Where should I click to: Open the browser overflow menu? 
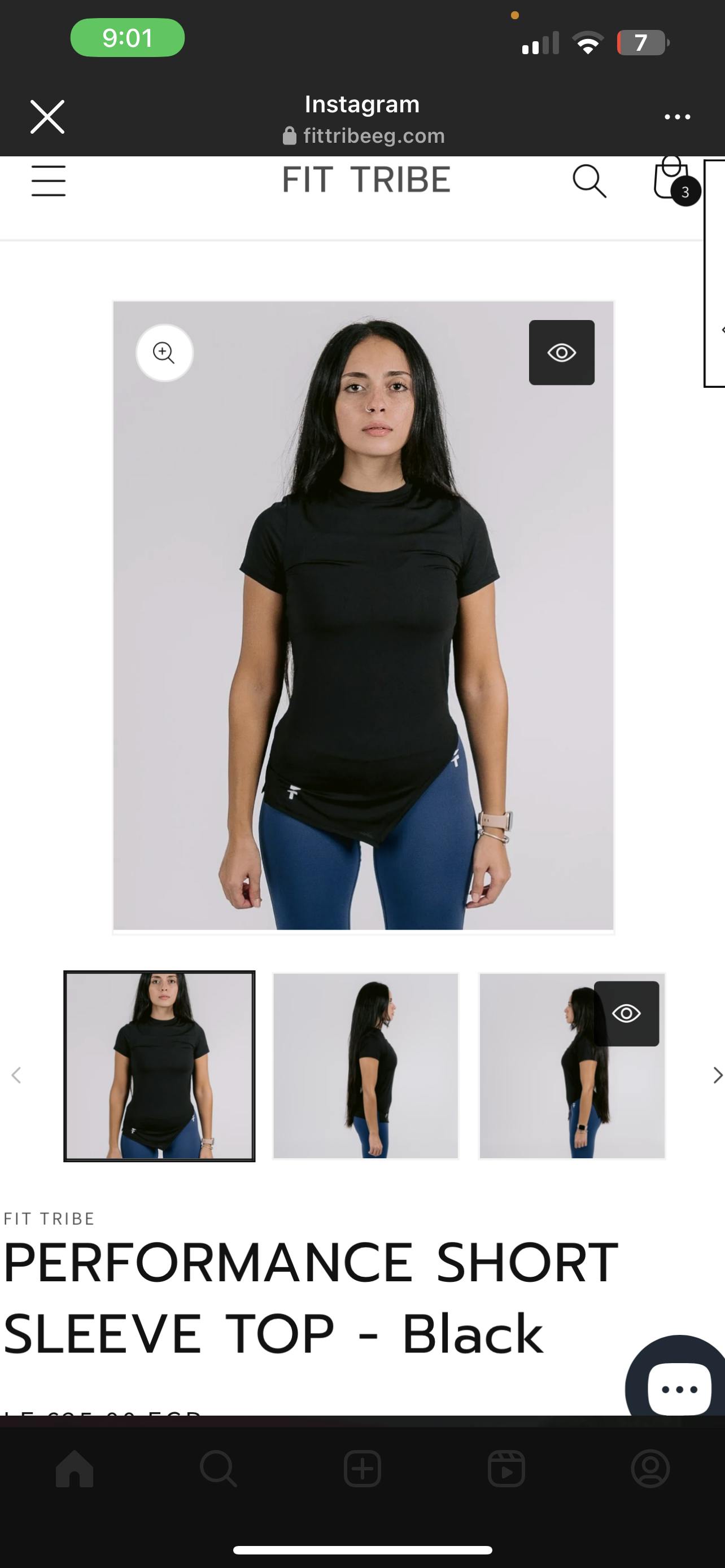pyautogui.click(x=677, y=117)
